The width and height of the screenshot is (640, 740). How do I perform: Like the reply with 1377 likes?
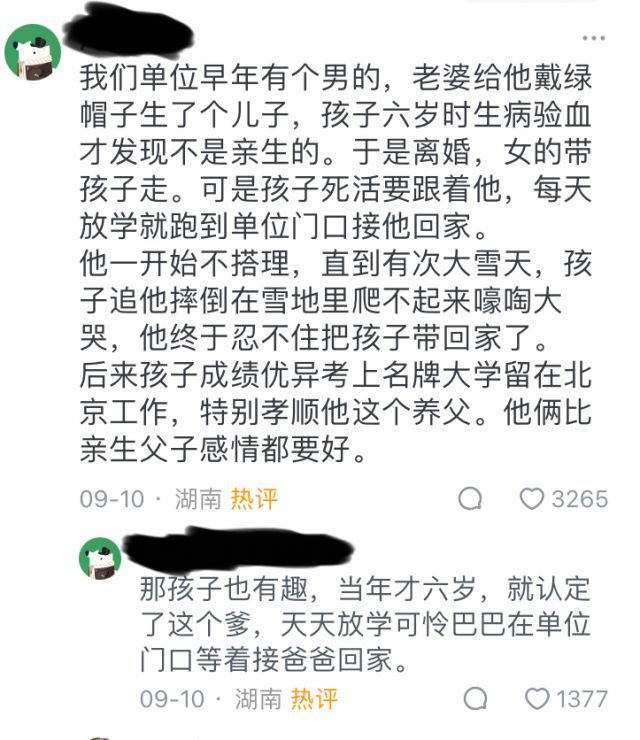click(x=538, y=698)
